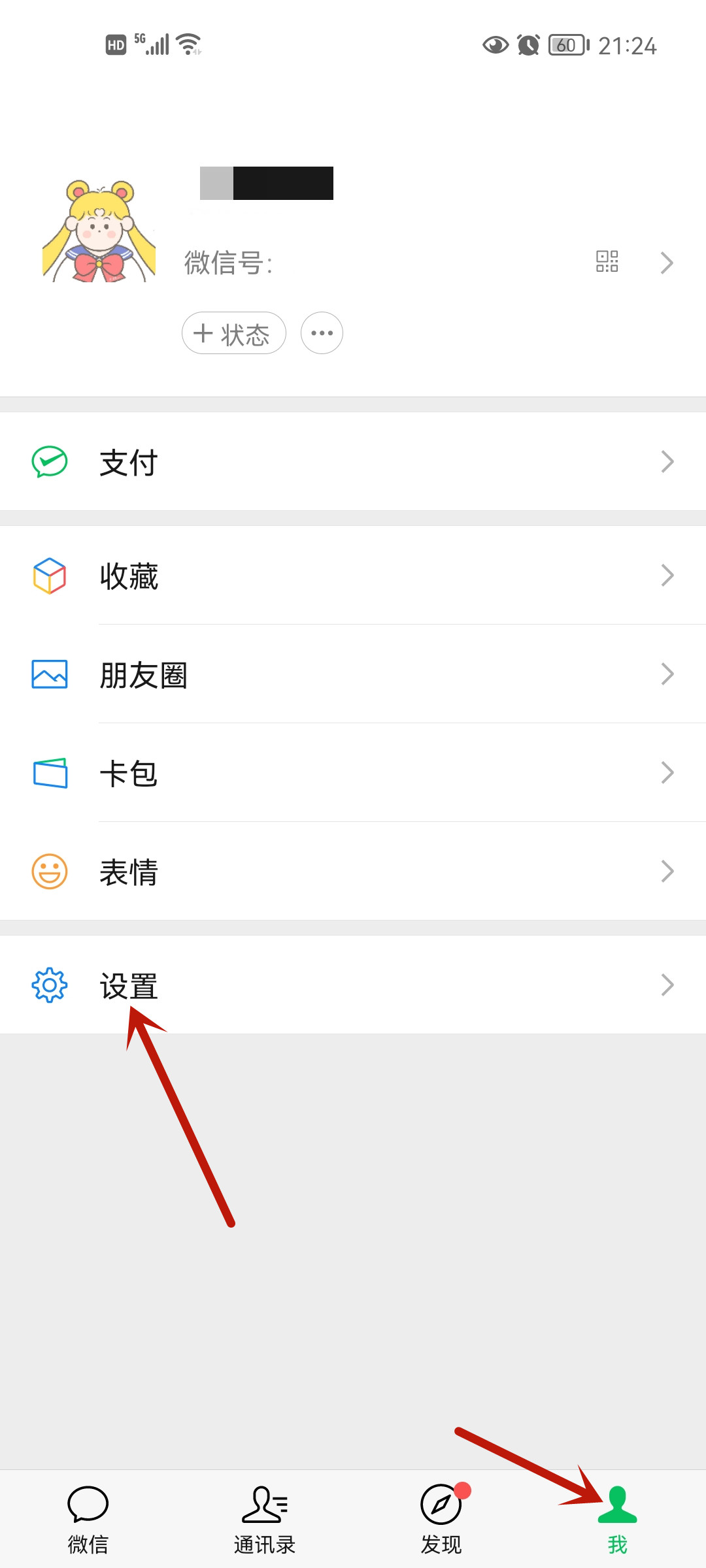Open the 设置 settings row

click(x=353, y=985)
